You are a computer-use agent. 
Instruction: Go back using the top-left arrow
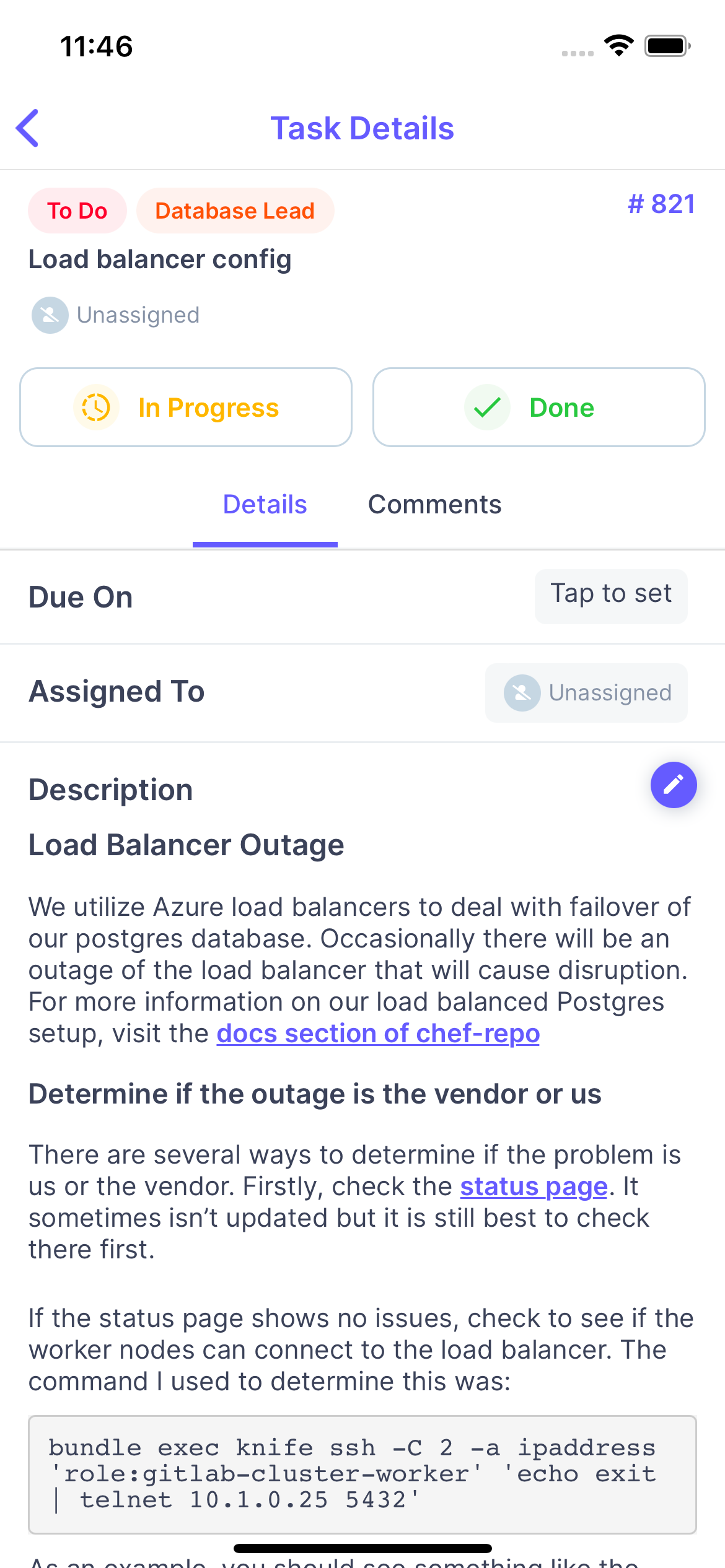[x=27, y=128]
